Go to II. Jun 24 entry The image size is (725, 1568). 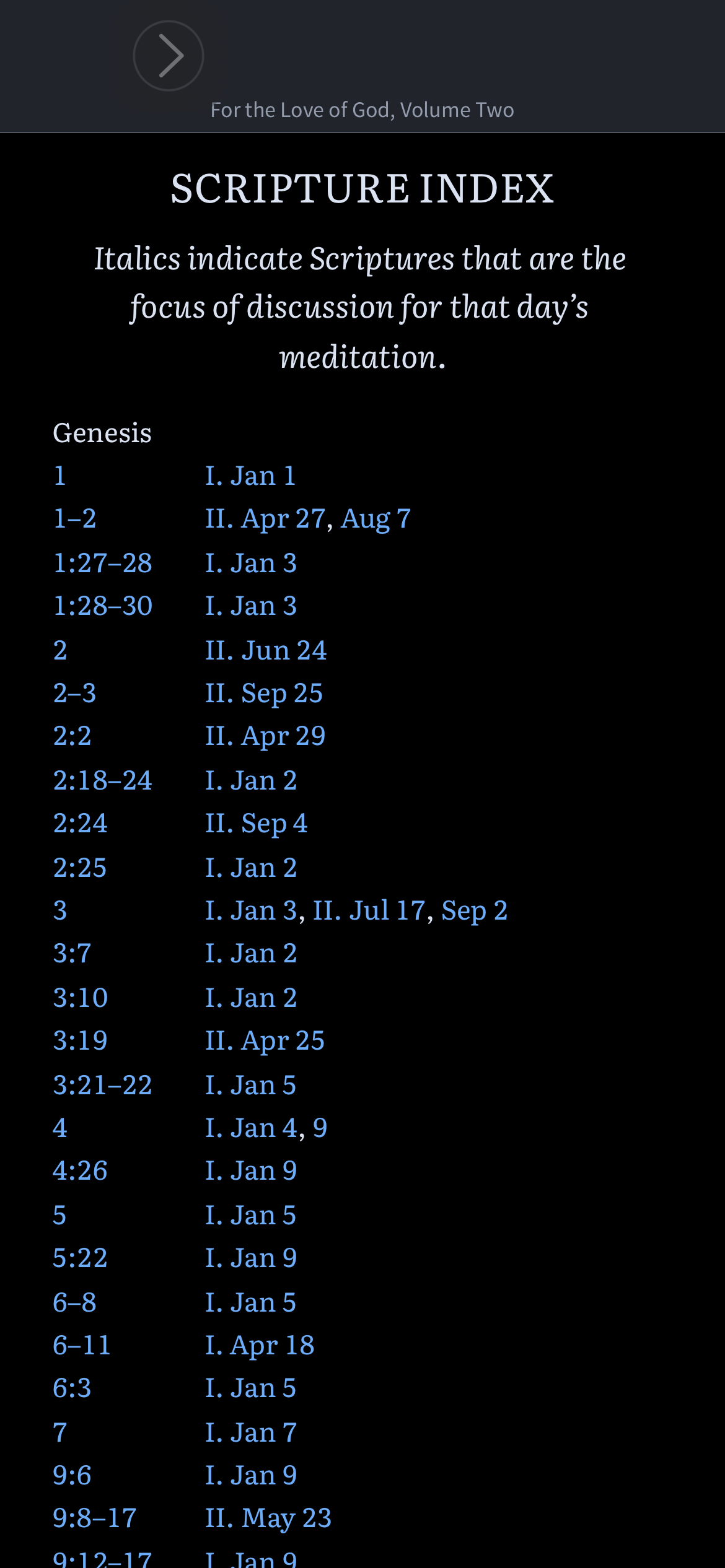[x=266, y=650]
